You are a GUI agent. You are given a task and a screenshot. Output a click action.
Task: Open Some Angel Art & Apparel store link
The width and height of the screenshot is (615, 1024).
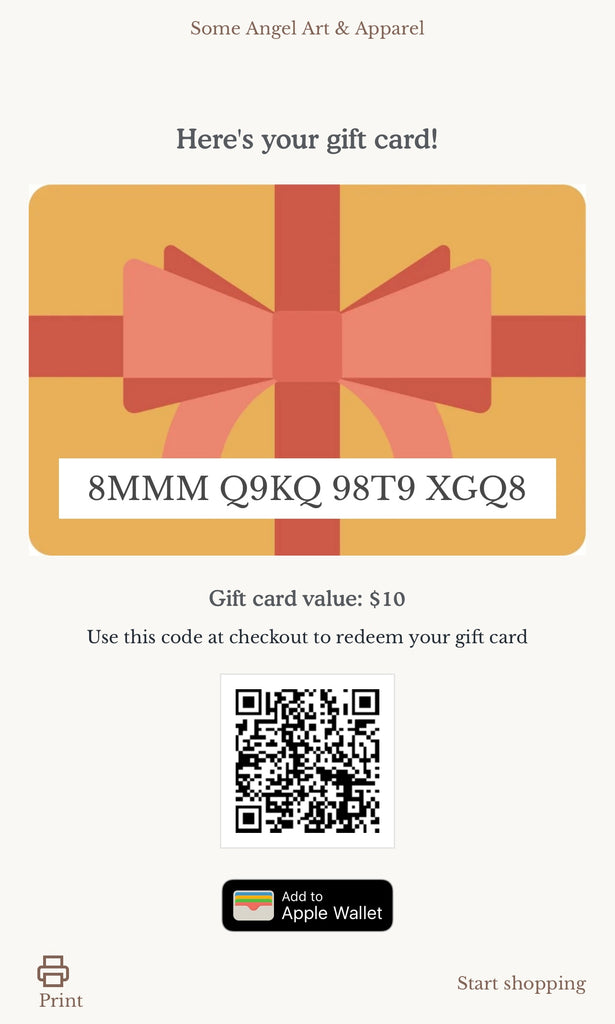[307, 28]
